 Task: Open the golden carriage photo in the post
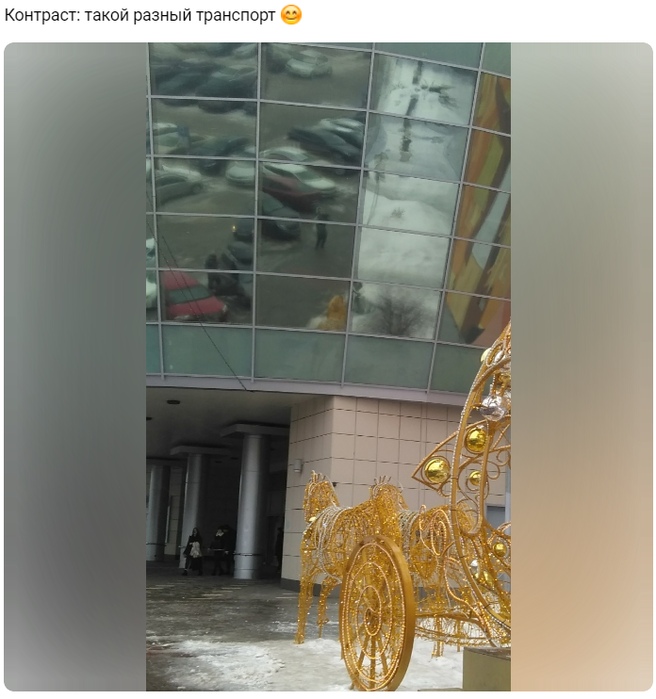point(328,366)
